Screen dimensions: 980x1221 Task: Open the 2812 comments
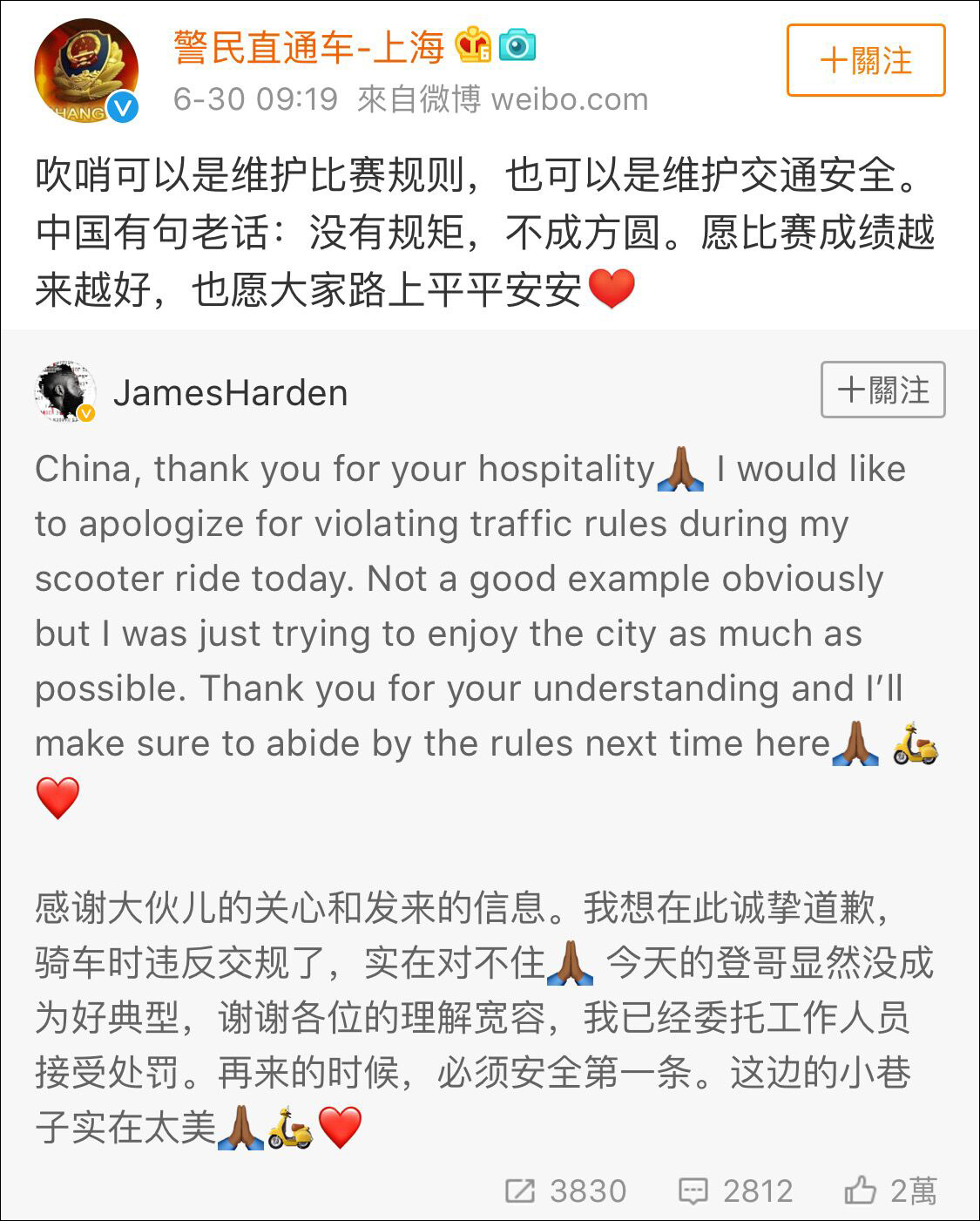736,1190
